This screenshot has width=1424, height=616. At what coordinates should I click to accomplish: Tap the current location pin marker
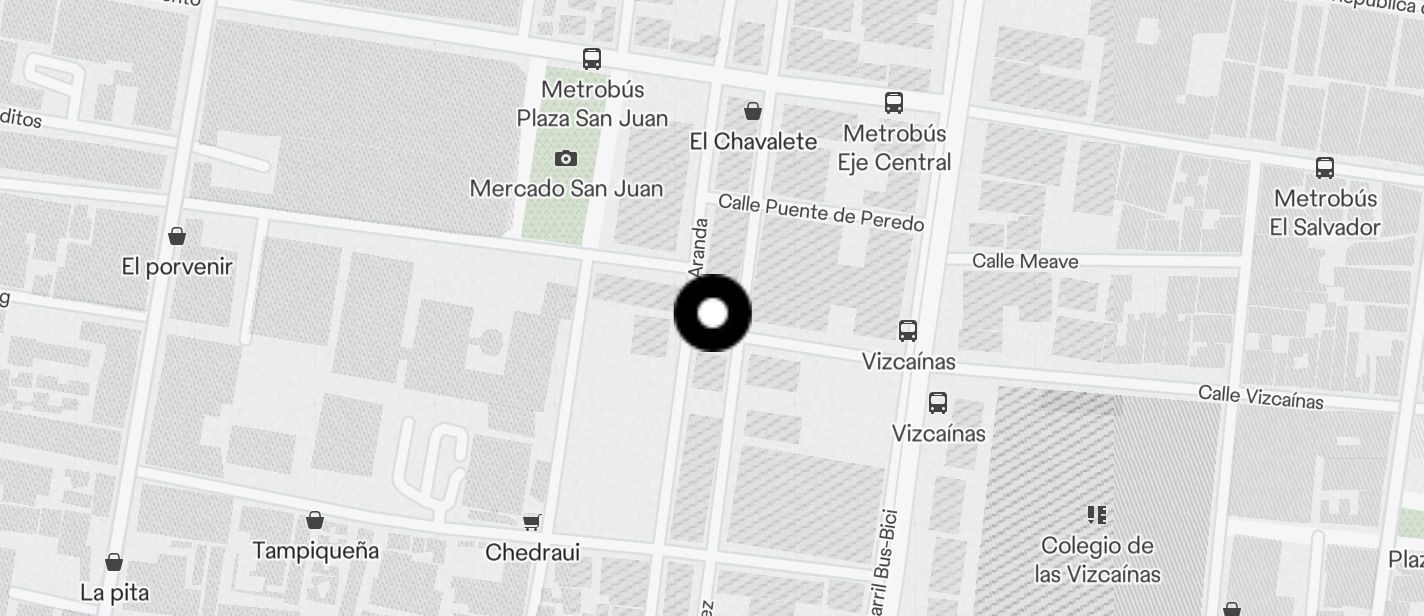[x=712, y=313]
